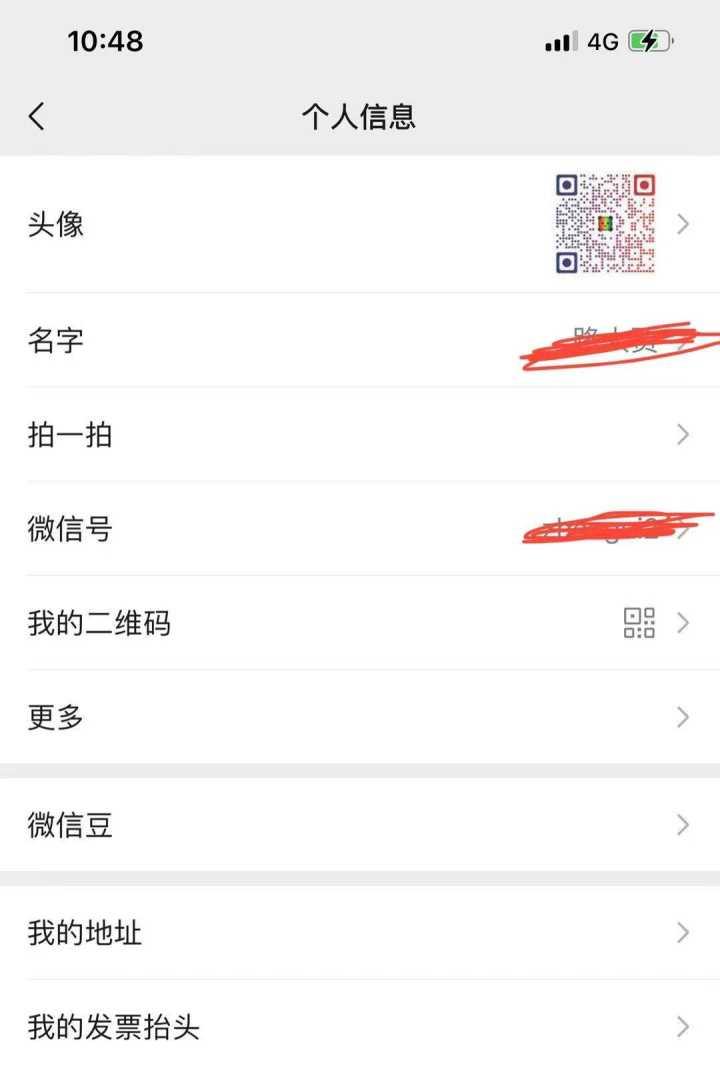Expand the 微信豆 row chevron
This screenshot has width=720, height=1067.
683,824
